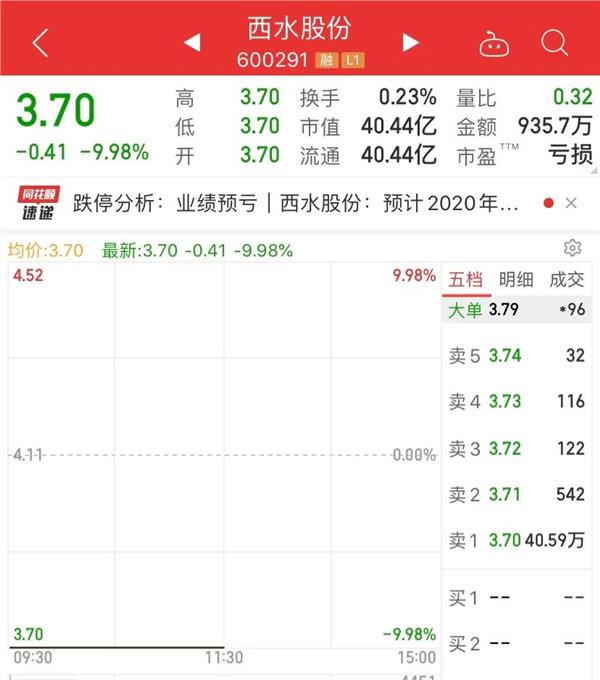Image resolution: width=600 pixels, height=680 pixels.
Task: Switch to the 明细 tab
Action: click(x=516, y=280)
